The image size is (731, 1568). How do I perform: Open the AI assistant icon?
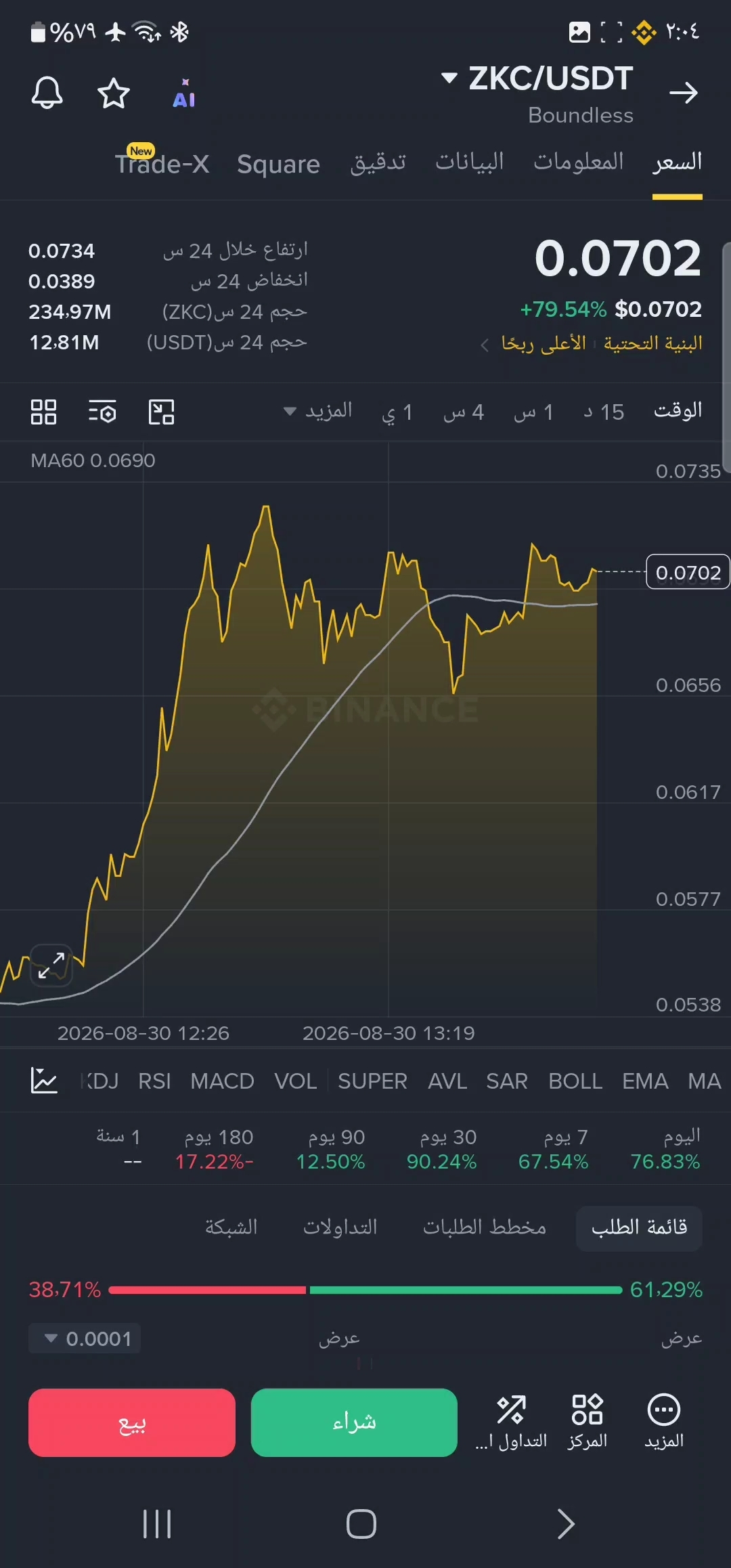[184, 93]
